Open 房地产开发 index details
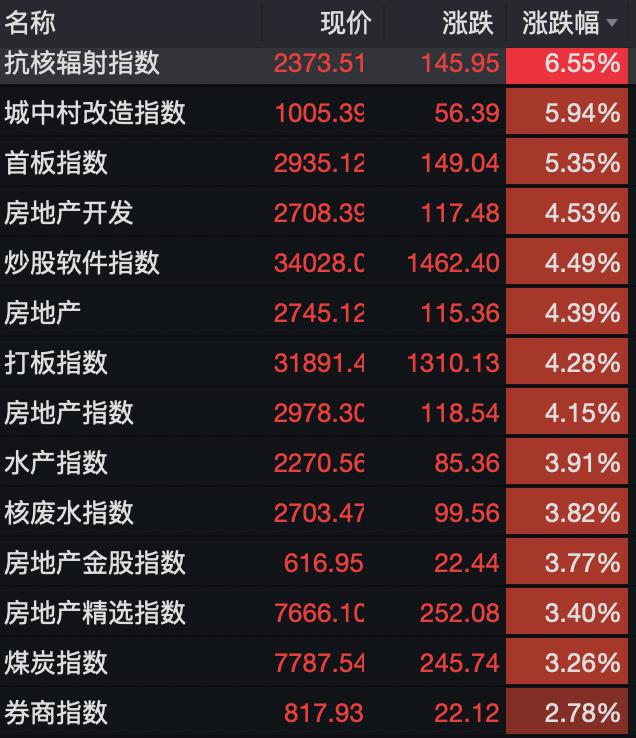The height and width of the screenshot is (738, 636). (69, 212)
